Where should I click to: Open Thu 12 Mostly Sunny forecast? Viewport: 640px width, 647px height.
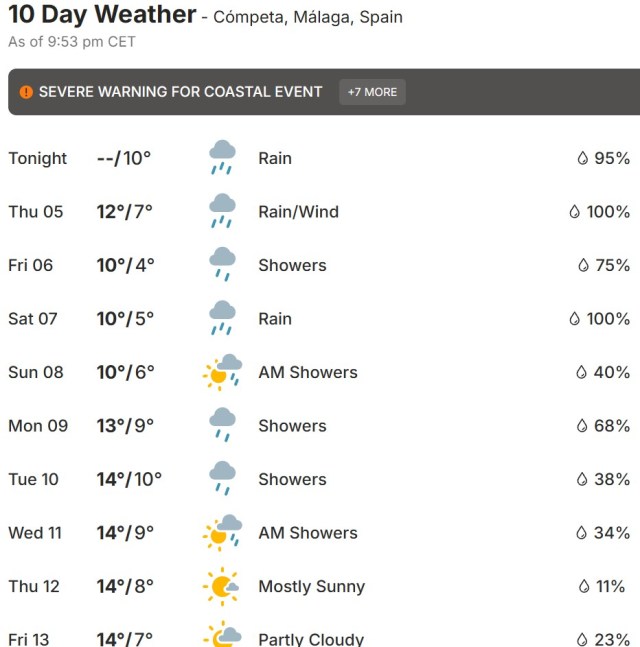tap(320, 586)
